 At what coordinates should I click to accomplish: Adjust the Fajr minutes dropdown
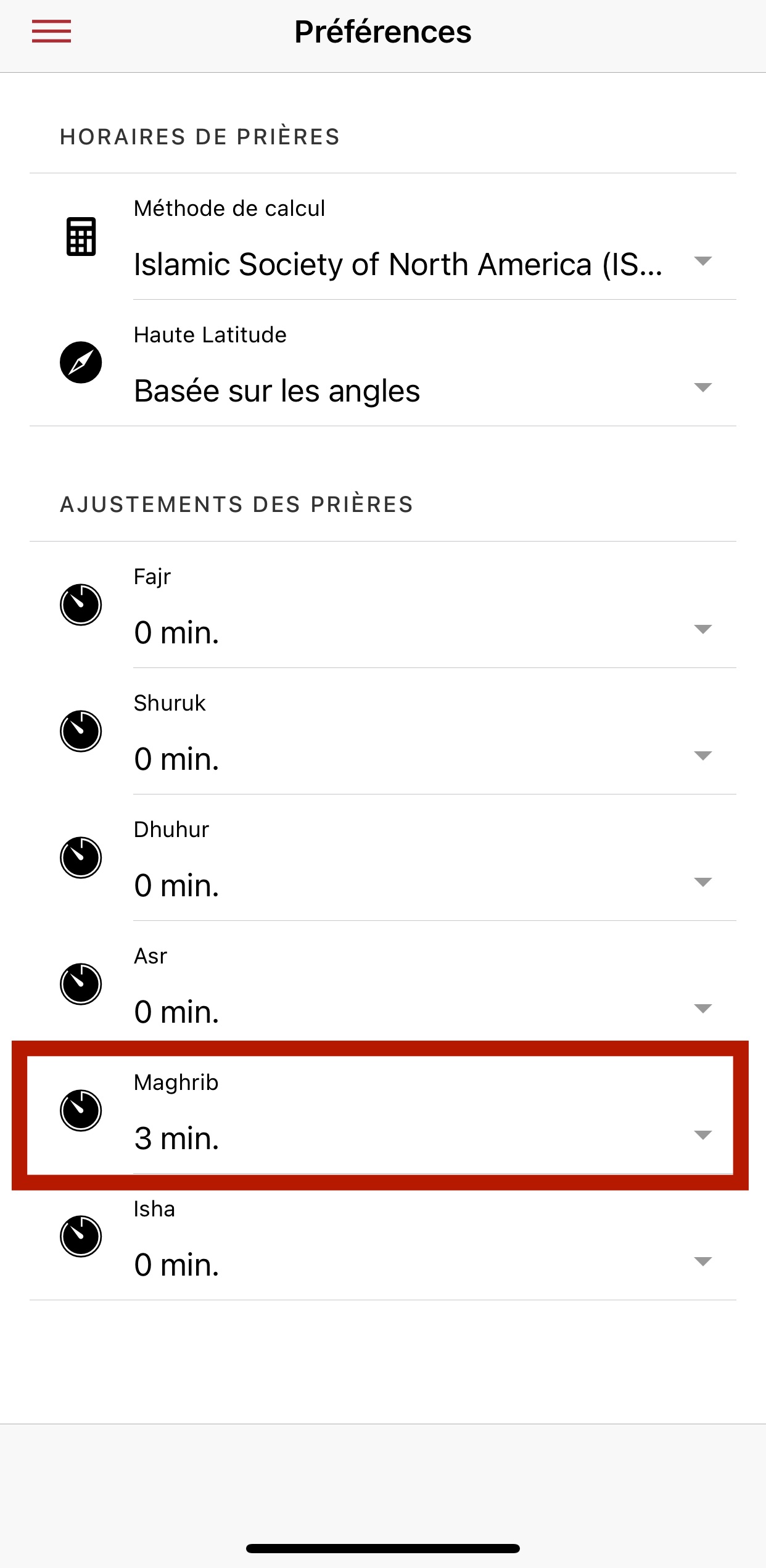[x=422, y=632]
